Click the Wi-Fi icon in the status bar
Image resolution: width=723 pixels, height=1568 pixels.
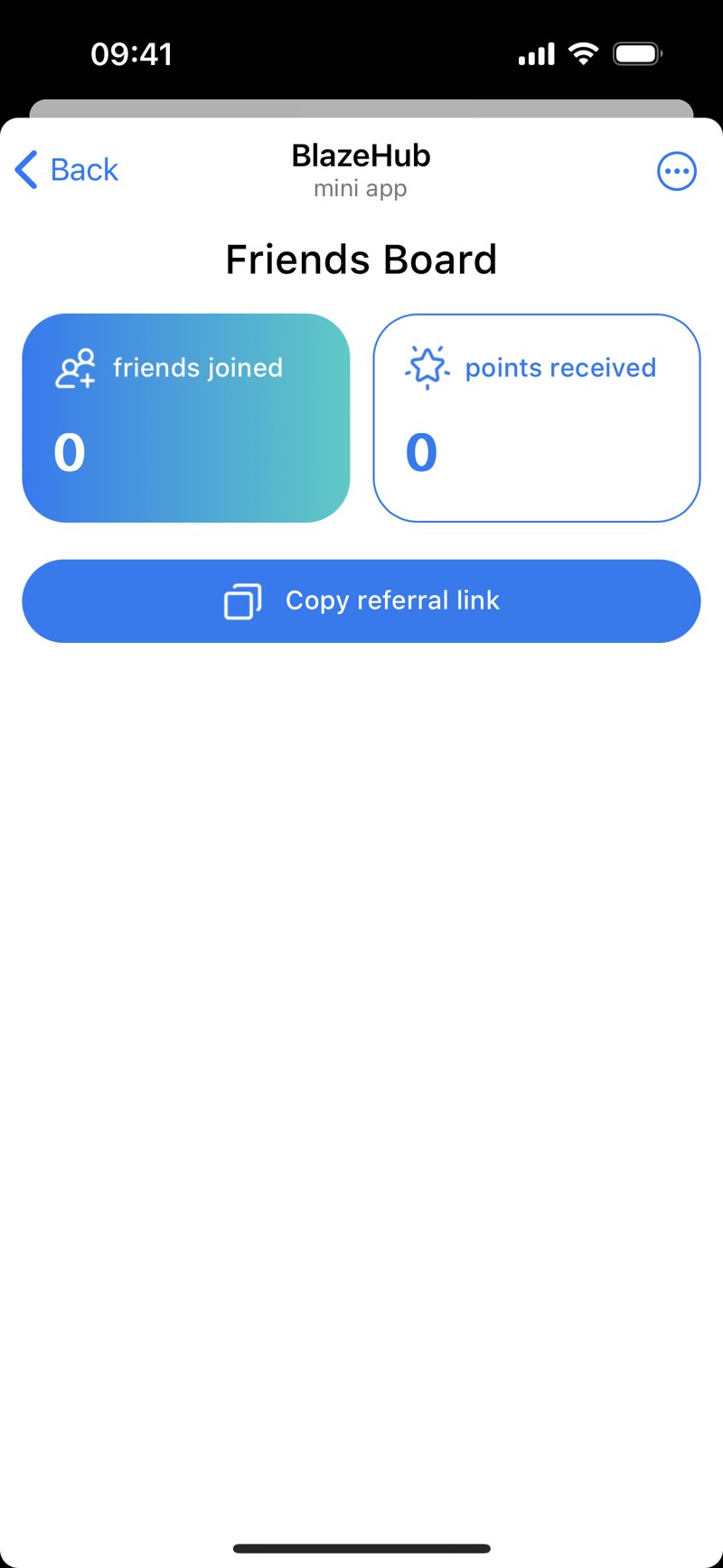tap(584, 53)
